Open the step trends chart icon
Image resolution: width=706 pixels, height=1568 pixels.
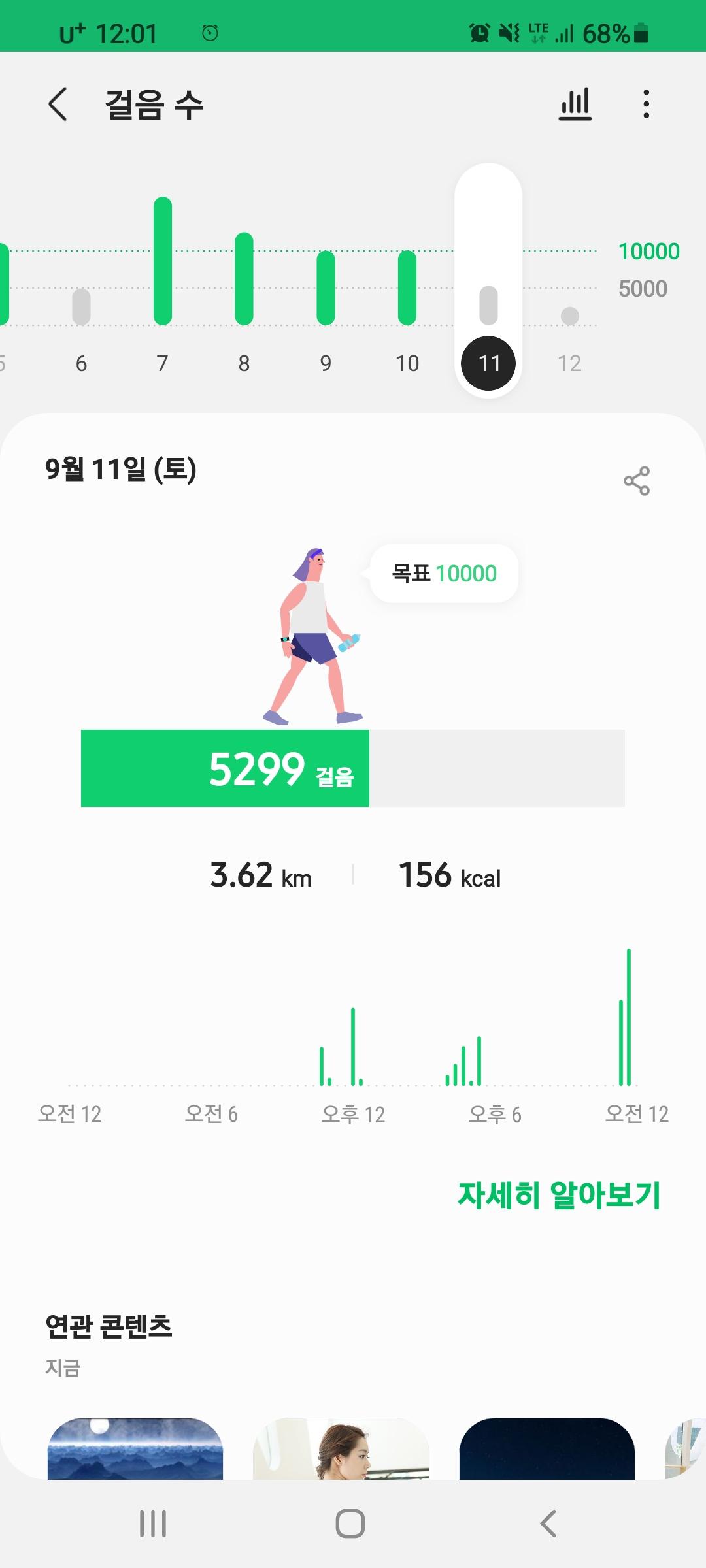click(575, 105)
